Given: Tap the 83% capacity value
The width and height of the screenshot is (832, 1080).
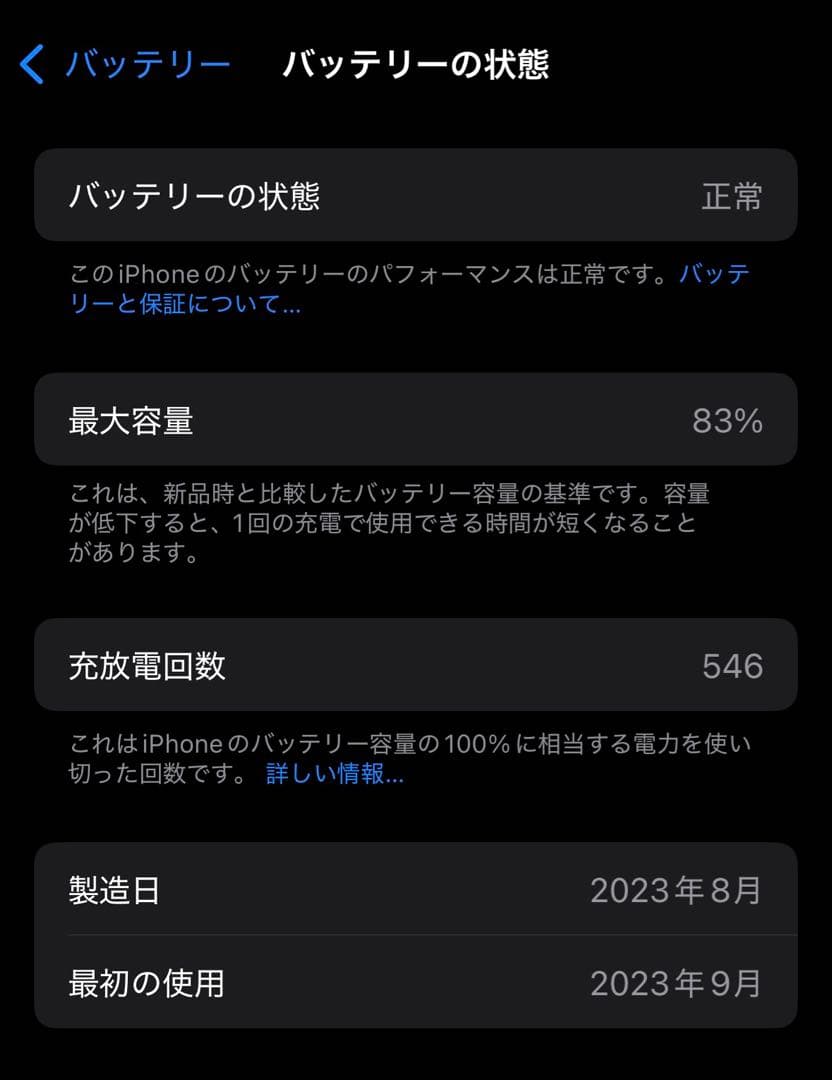Looking at the screenshot, I should 734,420.
